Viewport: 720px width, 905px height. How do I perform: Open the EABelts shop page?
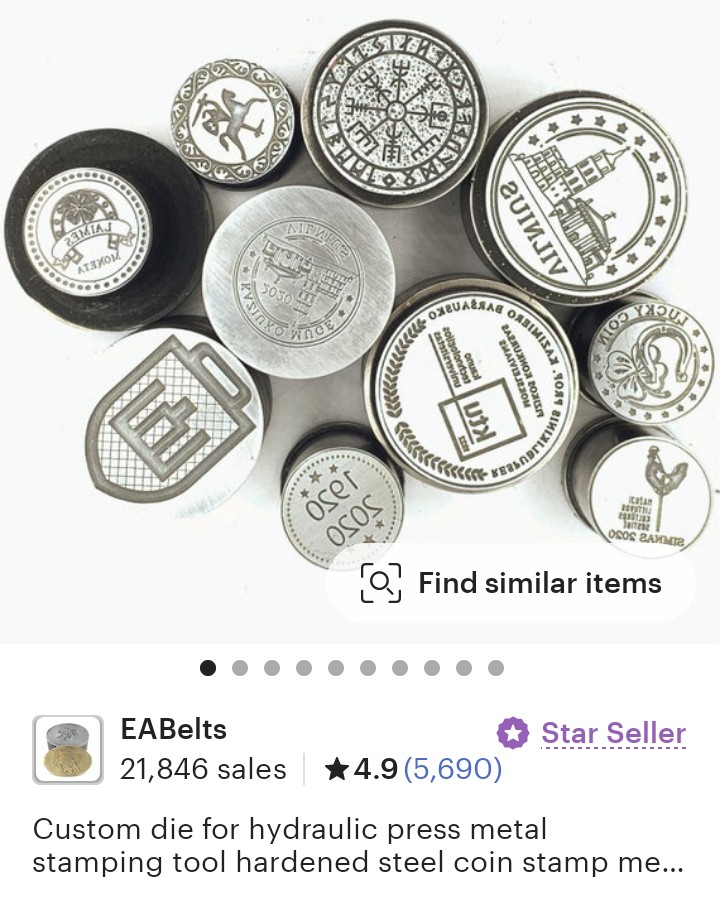174,729
